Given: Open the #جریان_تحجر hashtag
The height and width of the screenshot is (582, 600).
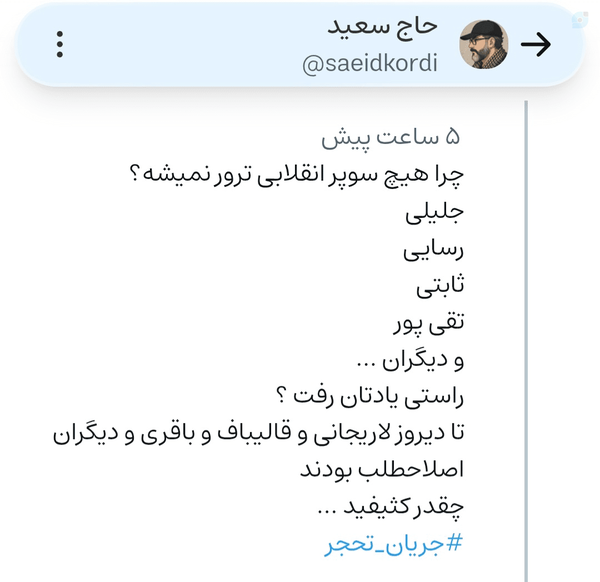Looking at the screenshot, I should coord(394,544).
